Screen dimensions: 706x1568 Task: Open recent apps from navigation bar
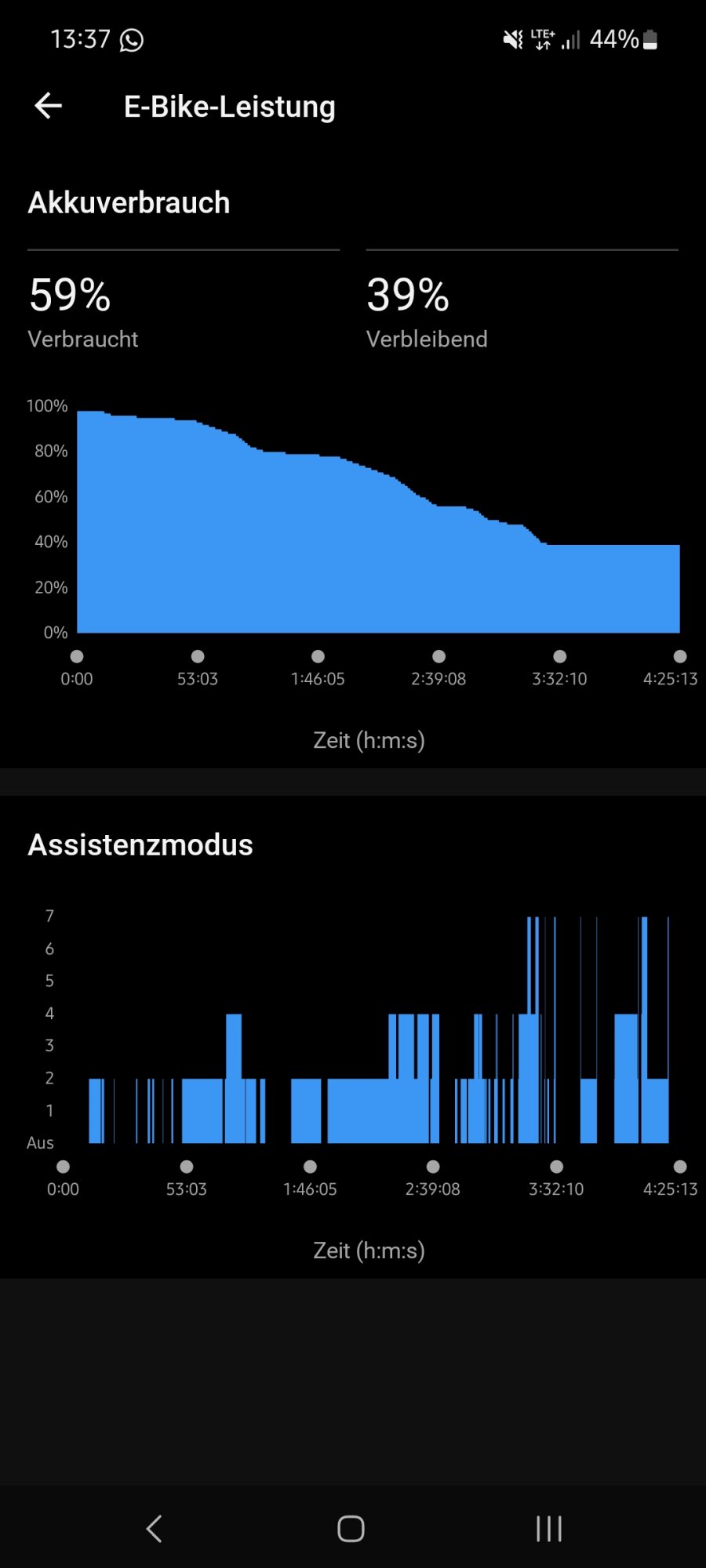point(548,1528)
